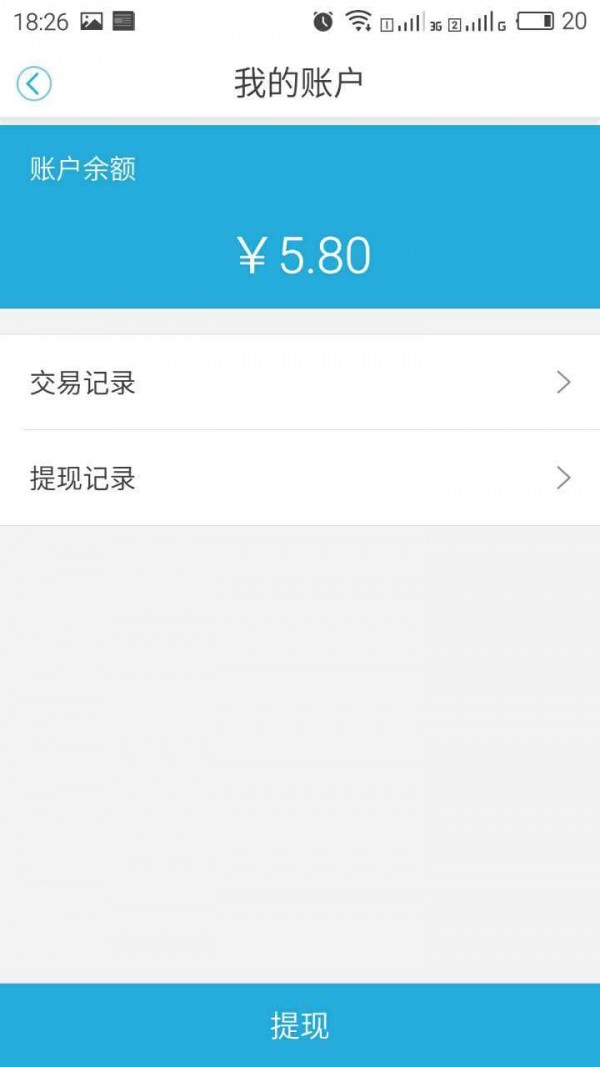Go back from 我的账户 screen

(x=34, y=84)
